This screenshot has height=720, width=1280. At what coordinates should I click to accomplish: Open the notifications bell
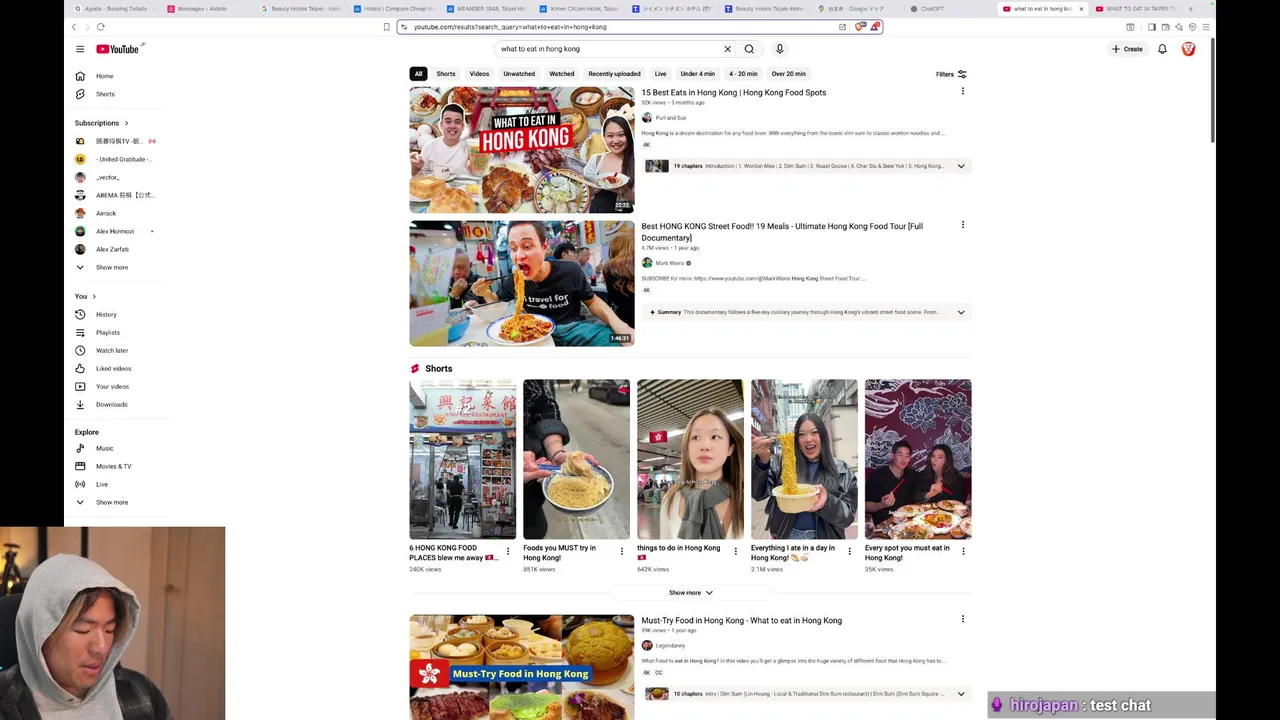coord(1162,49)
